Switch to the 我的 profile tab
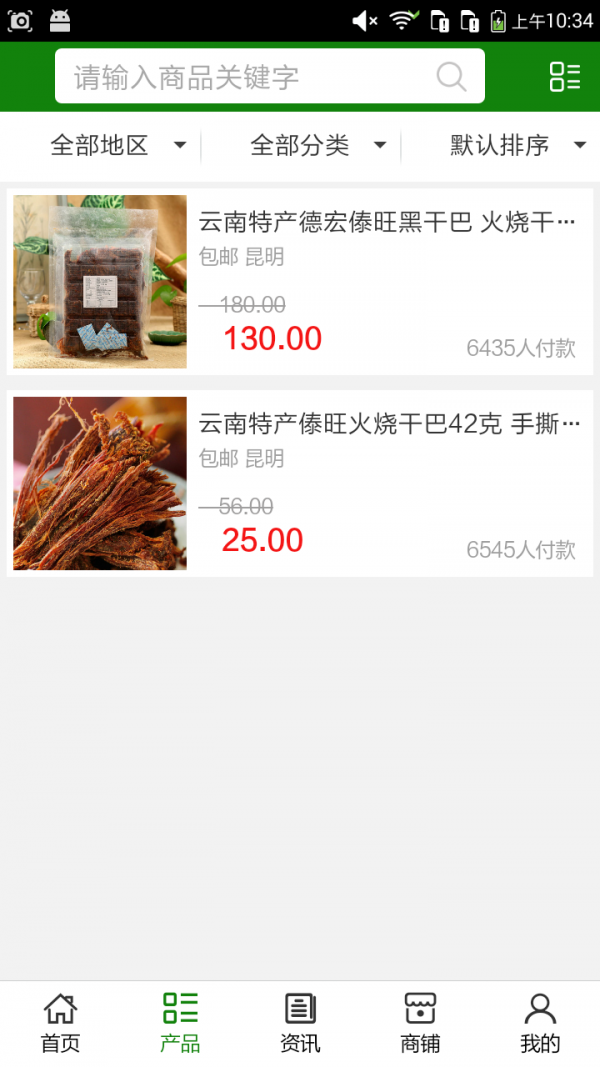The image size is (600, 1067). point(540,1023)
